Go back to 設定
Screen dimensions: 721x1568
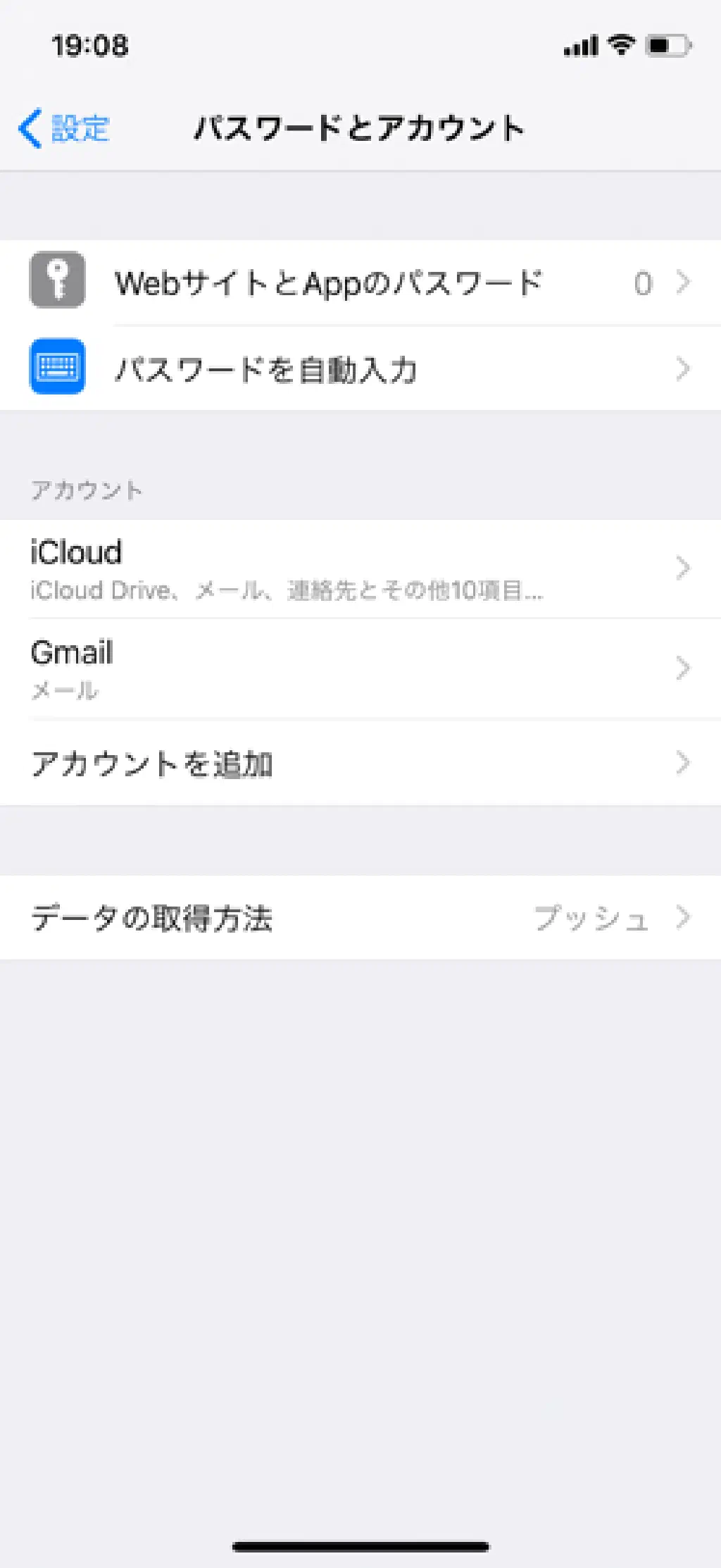coord(64,129)
